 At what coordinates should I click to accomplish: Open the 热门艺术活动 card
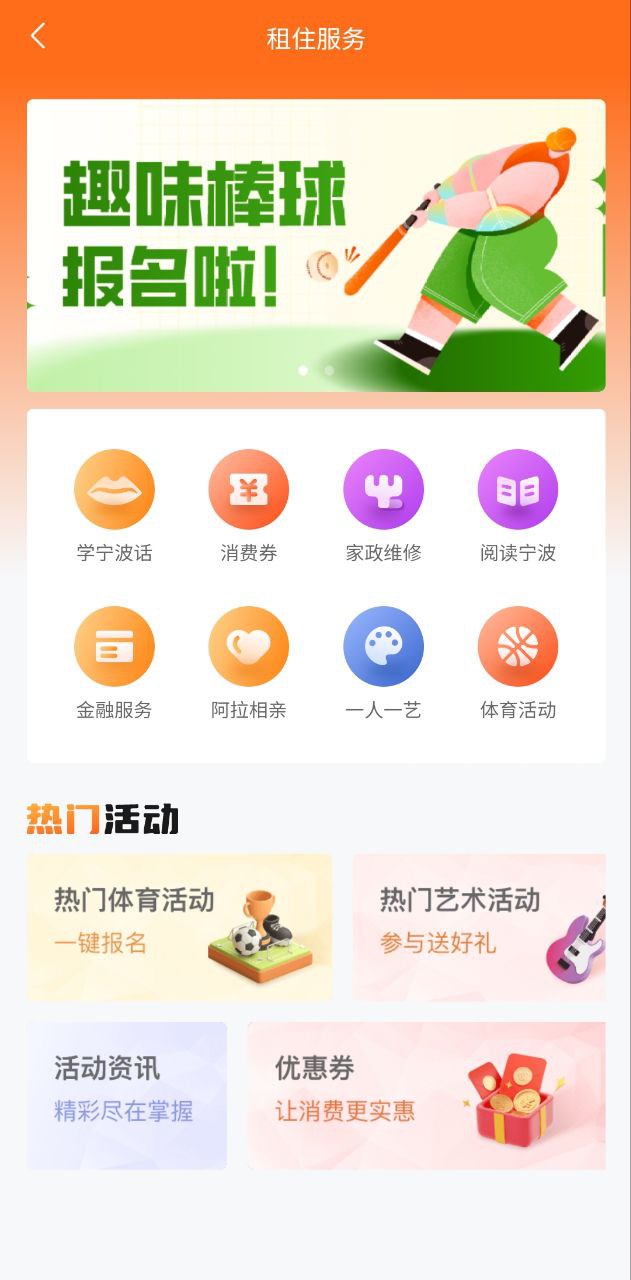[x=479, y=927]
